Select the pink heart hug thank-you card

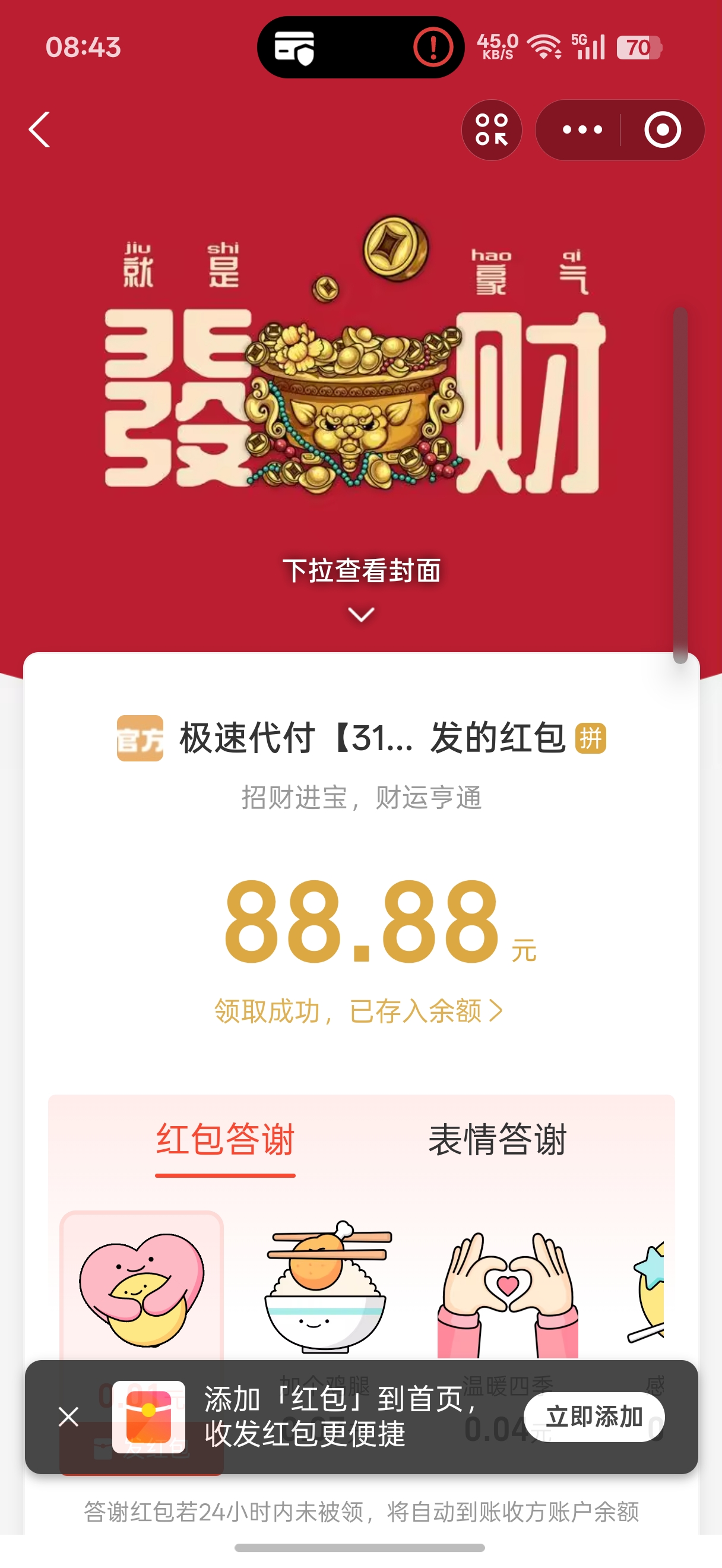(142, 1284)
